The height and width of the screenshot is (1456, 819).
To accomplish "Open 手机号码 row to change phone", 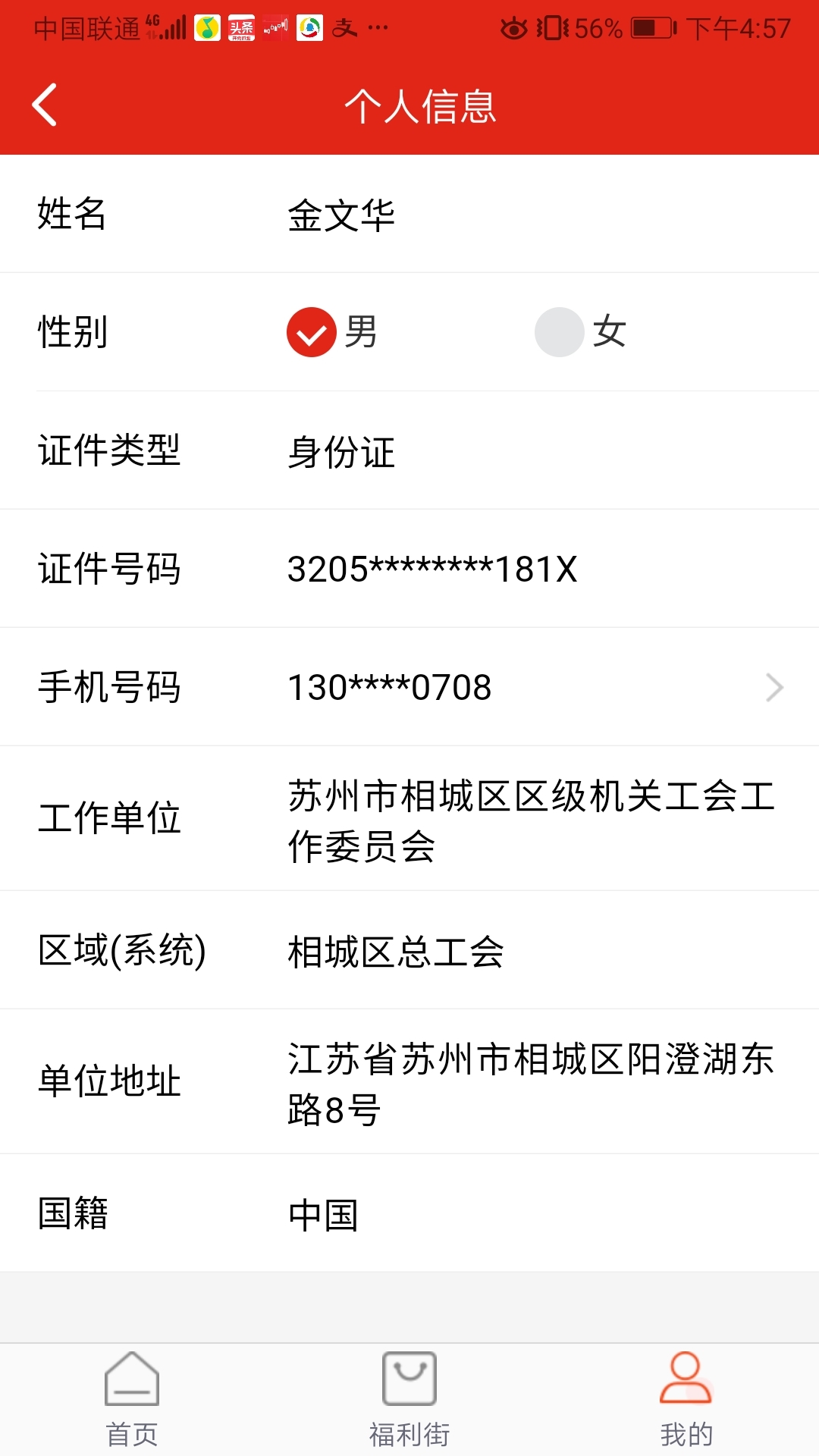I will [409, 687].
